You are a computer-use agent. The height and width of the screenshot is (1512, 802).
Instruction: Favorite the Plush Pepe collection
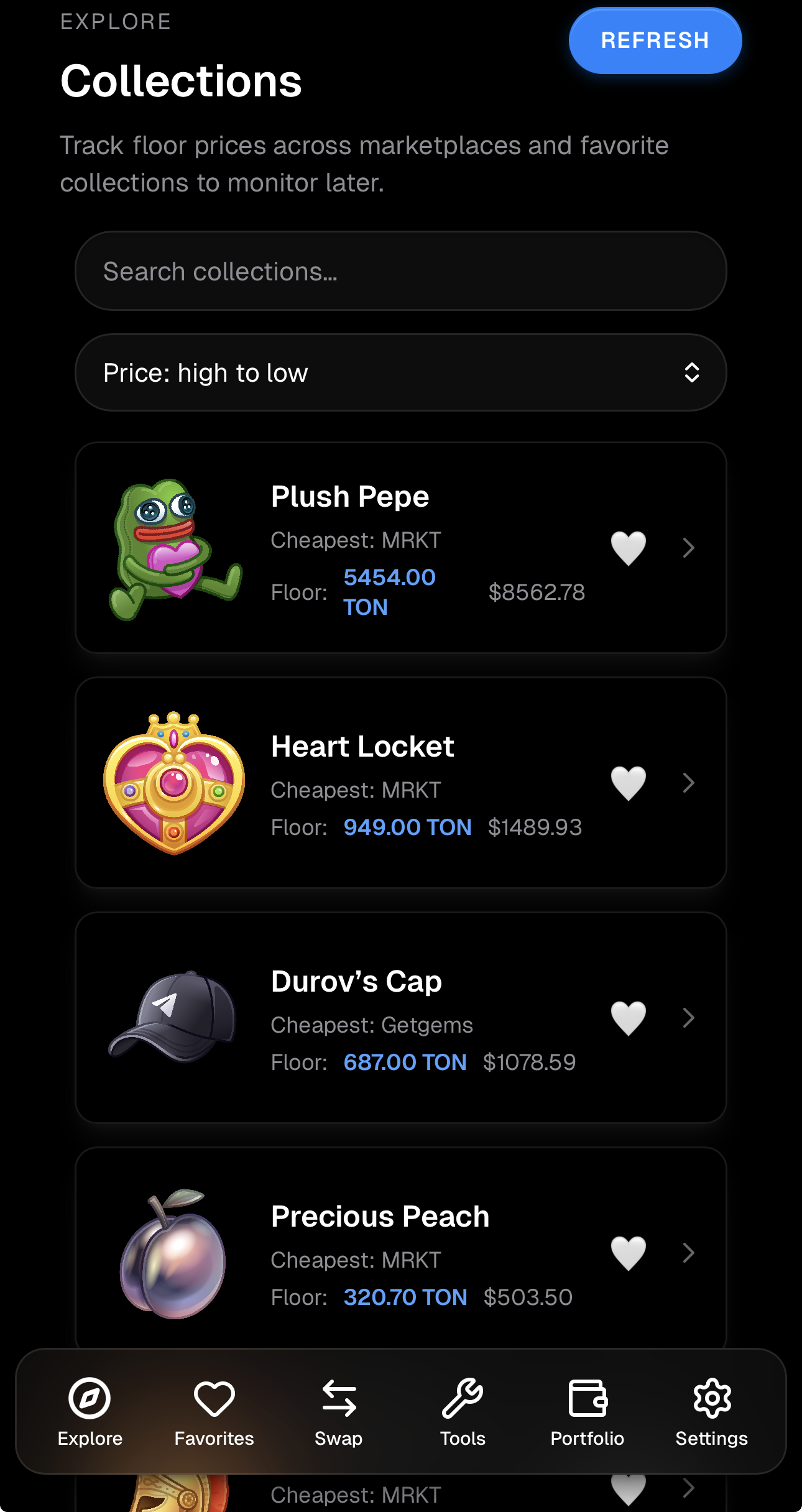(628, 547)
